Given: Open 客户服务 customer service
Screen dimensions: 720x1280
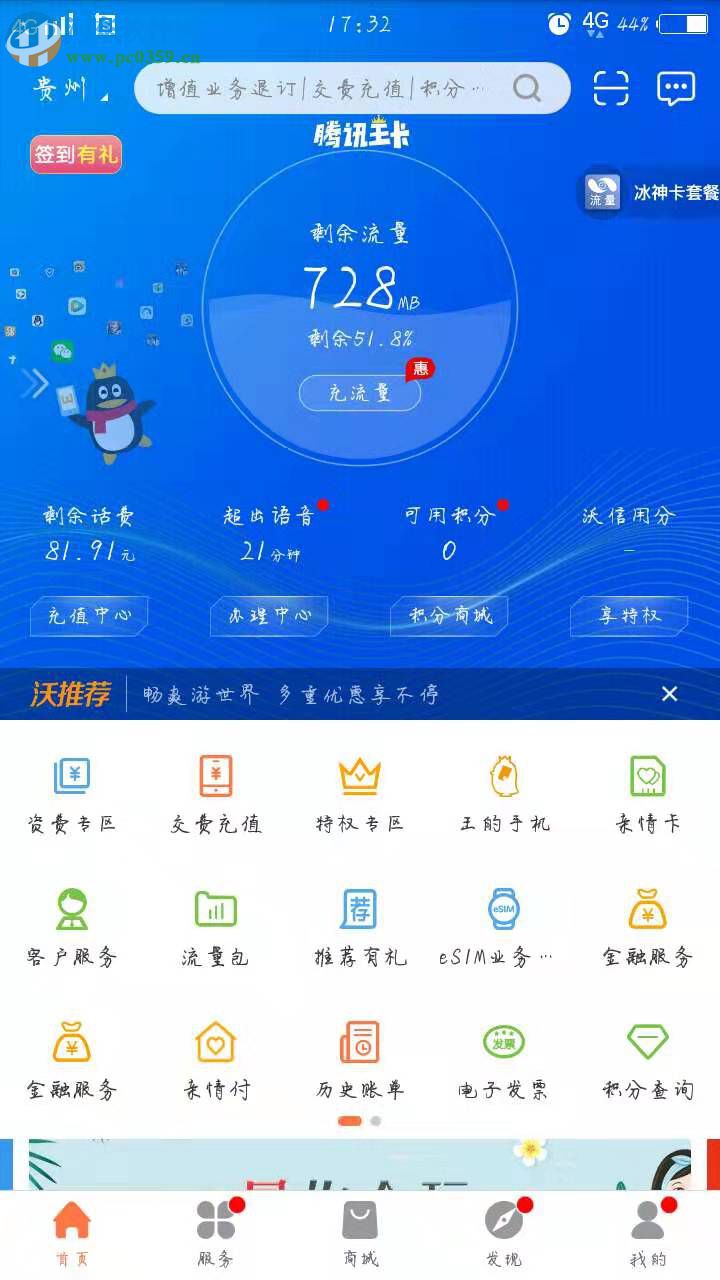Looking at the screenshot, I should coord(71,925).
